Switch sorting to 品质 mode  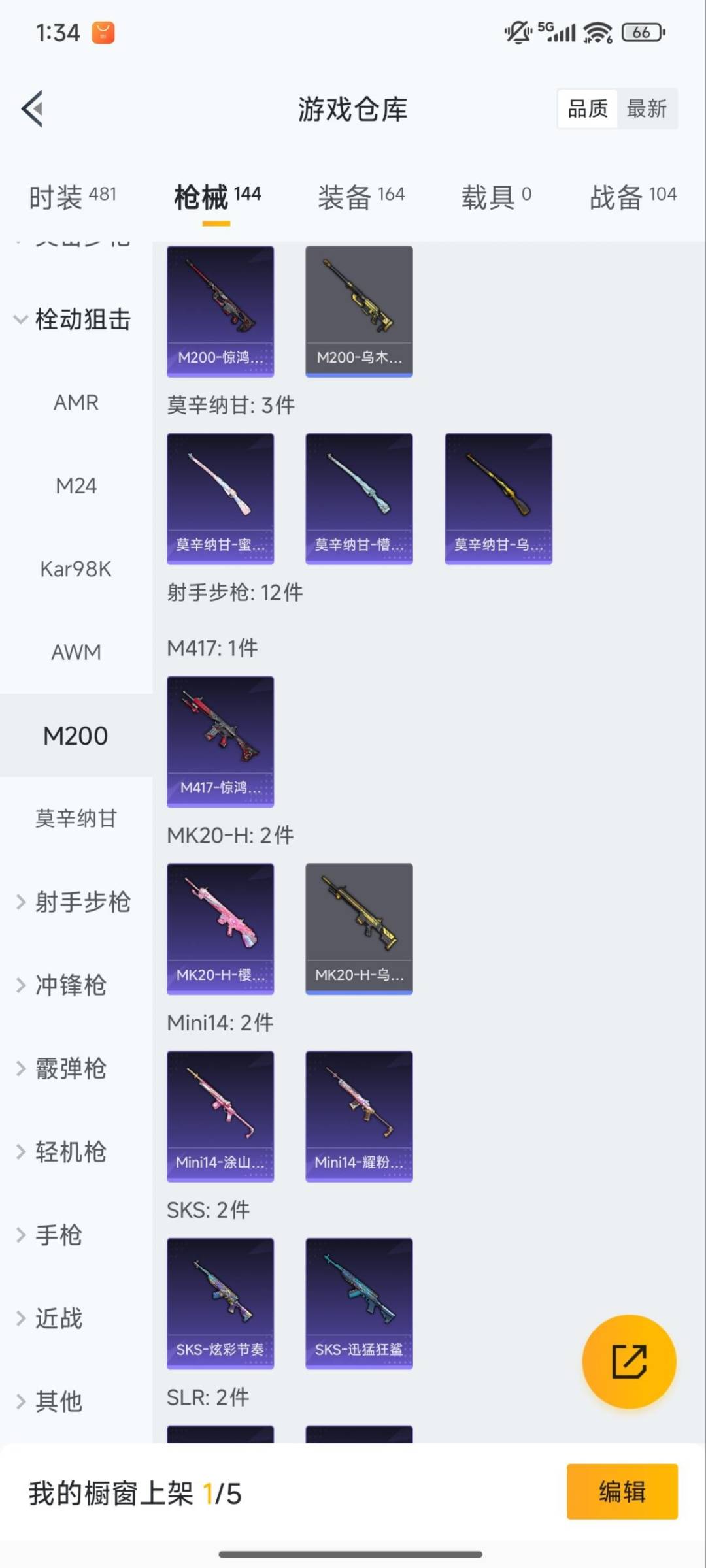586,108
